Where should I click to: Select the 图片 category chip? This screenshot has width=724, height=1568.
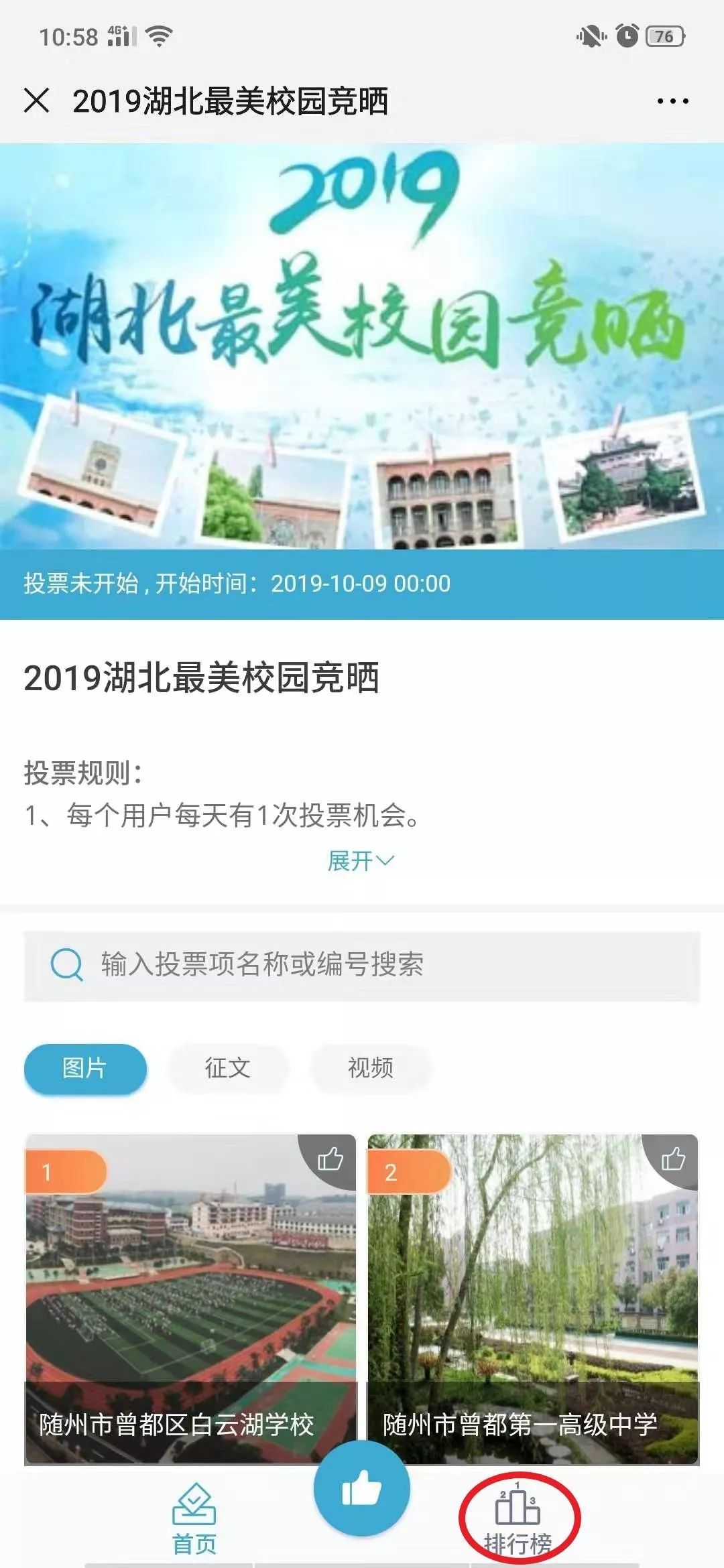click(85, 1068)
